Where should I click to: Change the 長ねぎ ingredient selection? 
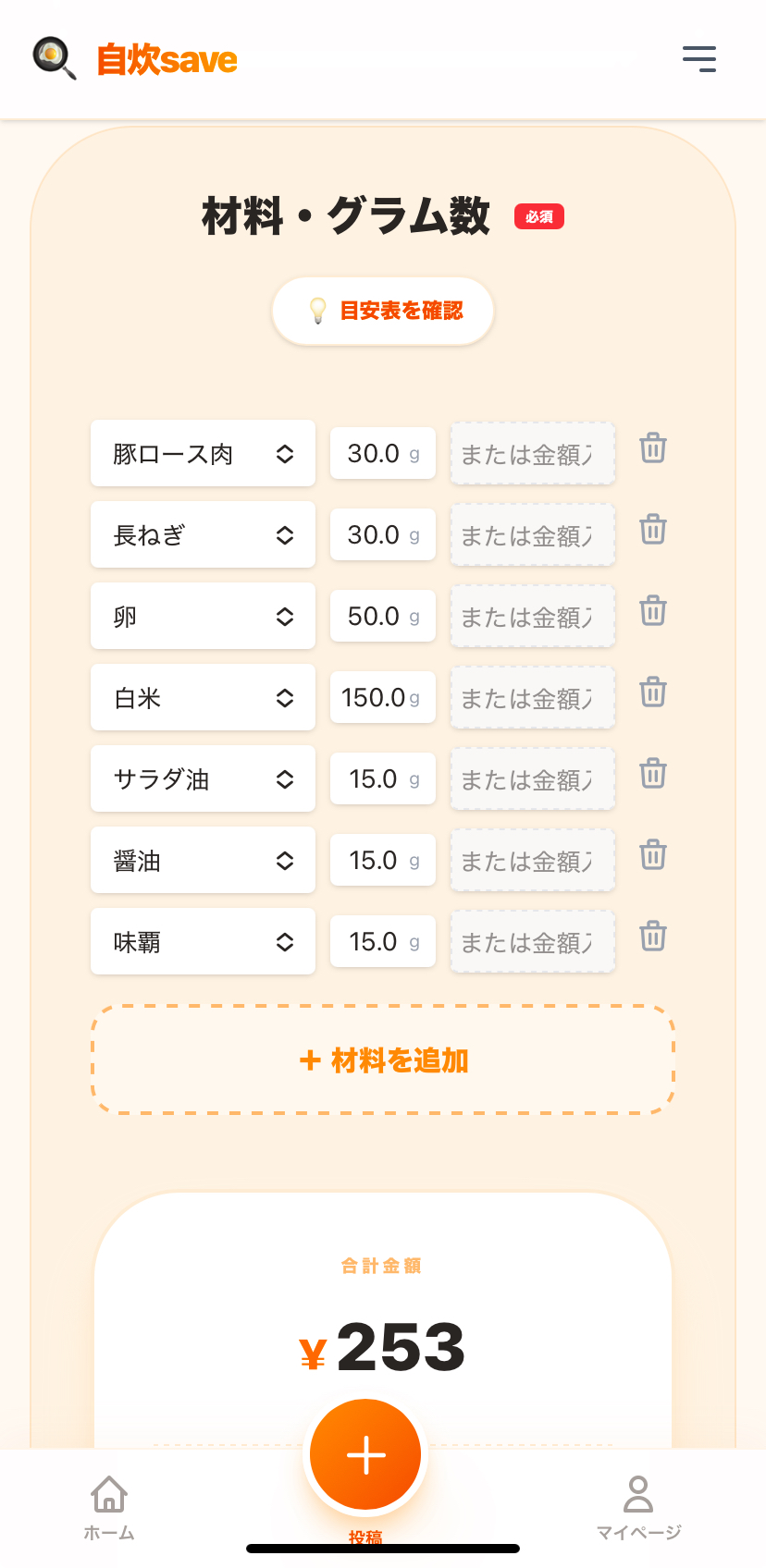(x=203, y=534)
